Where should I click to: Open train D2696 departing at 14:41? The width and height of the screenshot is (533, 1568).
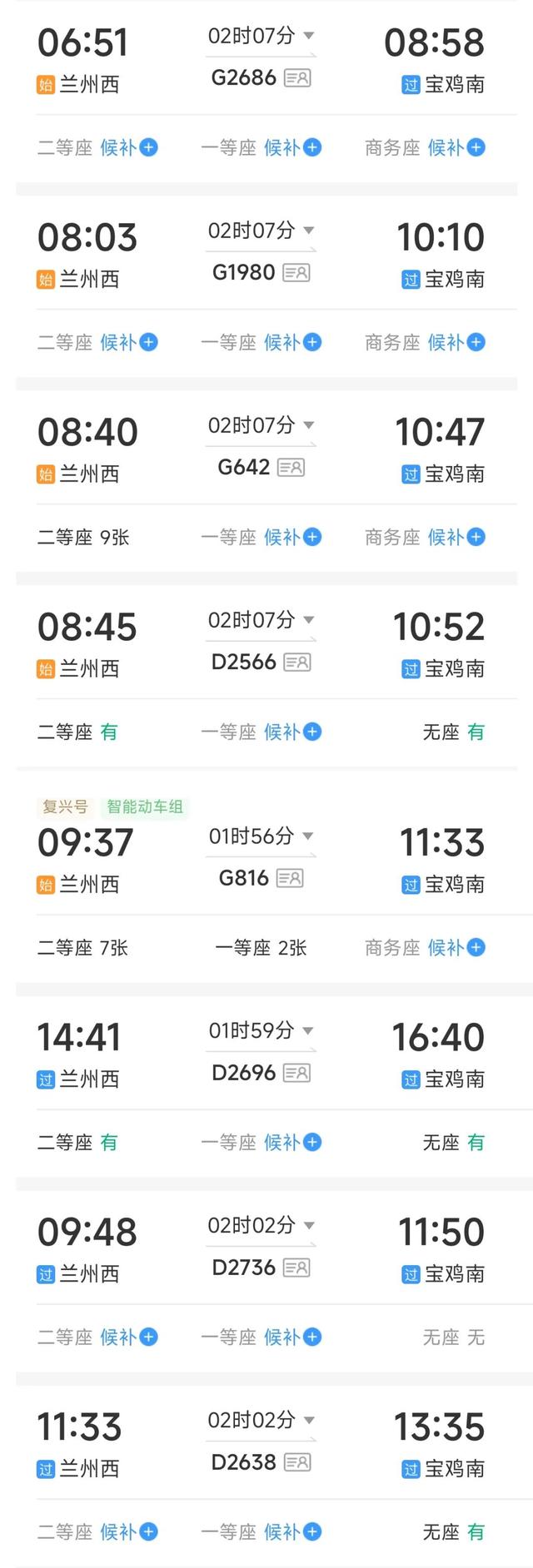pos(243,1073)
